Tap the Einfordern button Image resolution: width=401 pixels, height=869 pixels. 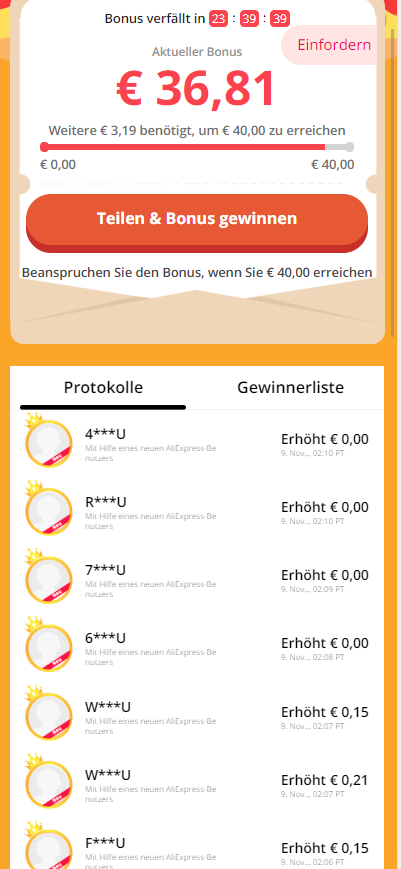333,45
